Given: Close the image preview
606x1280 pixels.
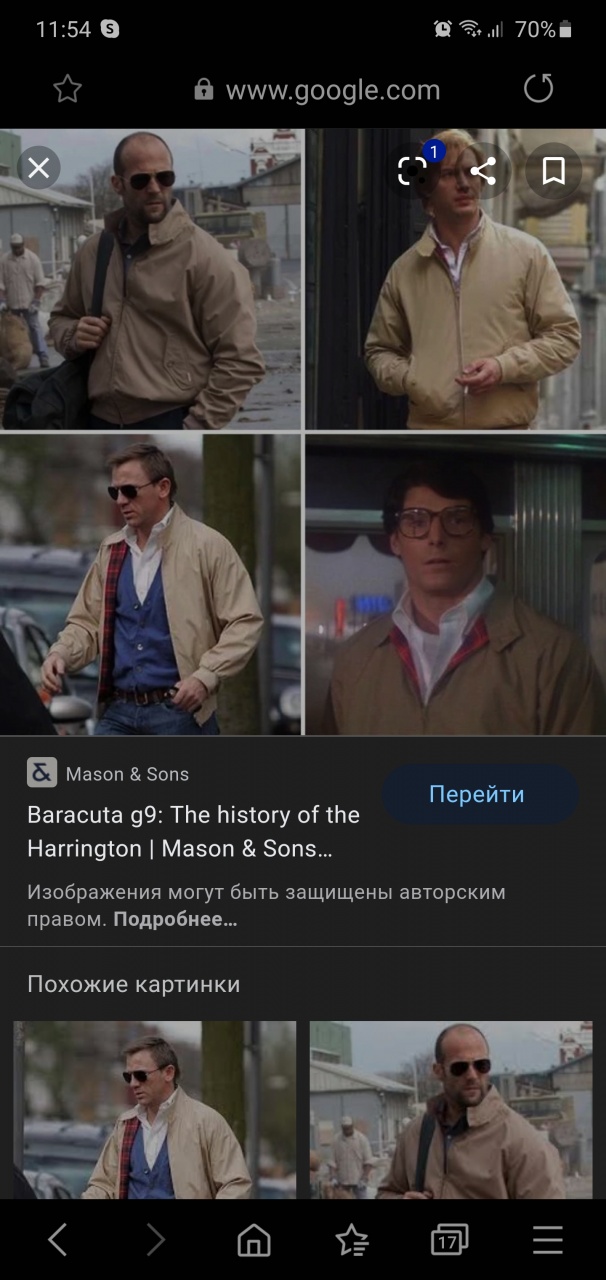Looking at the screenshot, I should point(39,168).
